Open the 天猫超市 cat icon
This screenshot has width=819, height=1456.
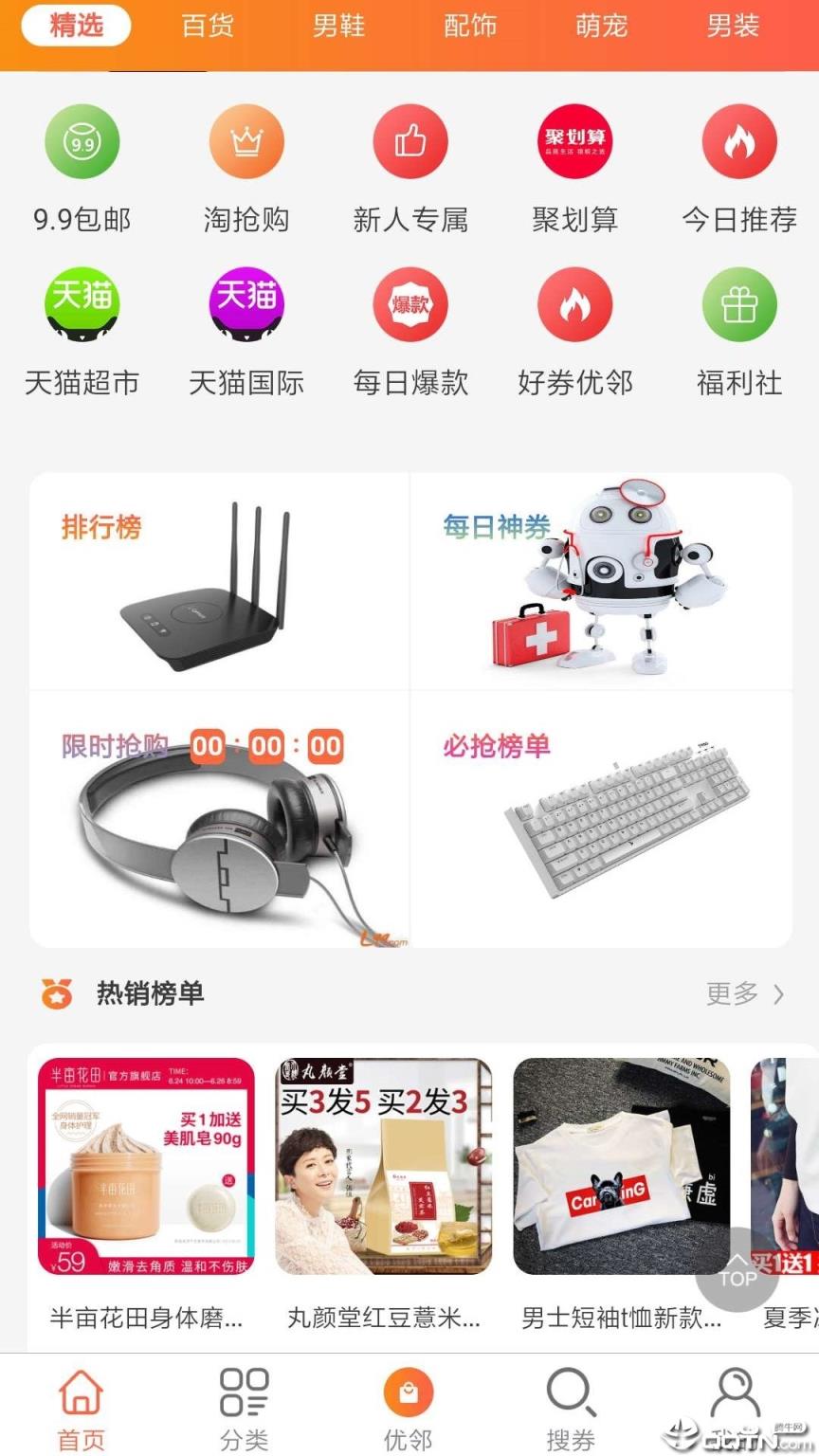(x=82, y=305)
